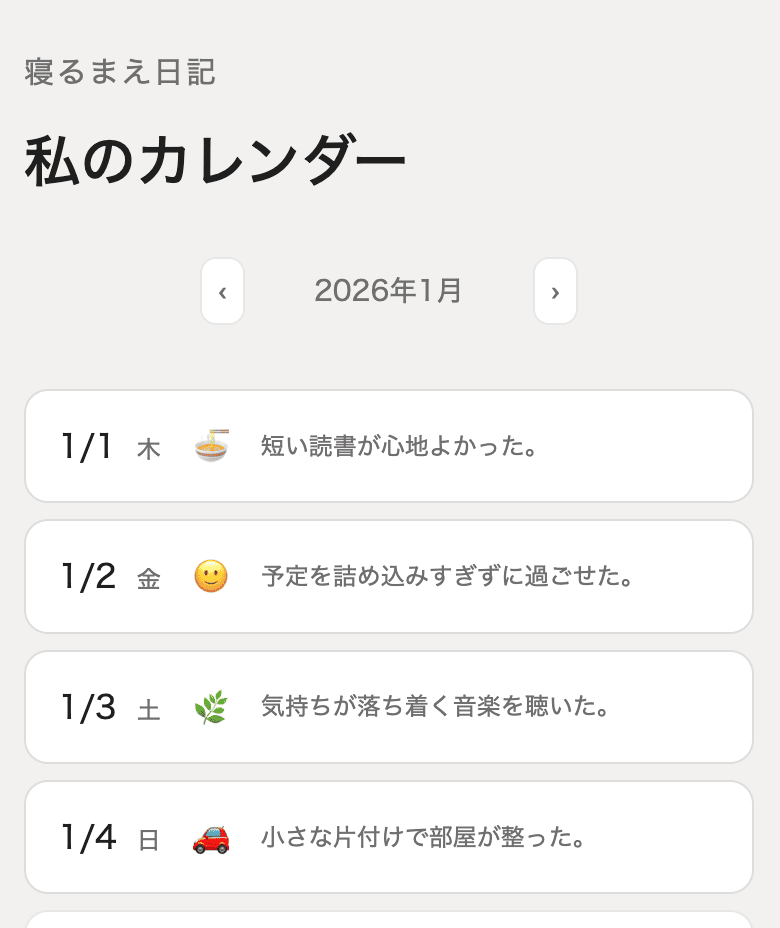Click the 木 weekday label on 1/1

[x=149, y=449]
